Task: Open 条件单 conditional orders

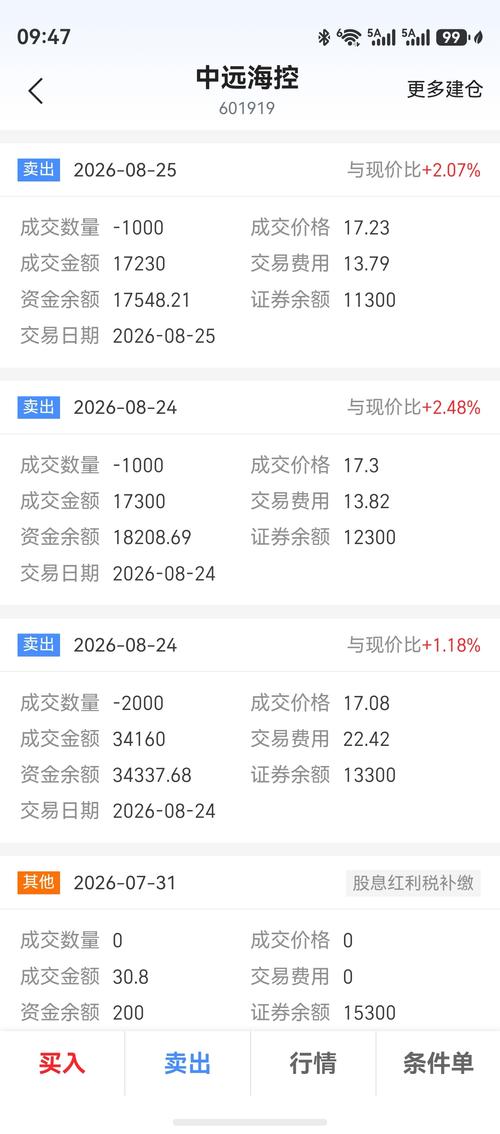Action: 438,1062
